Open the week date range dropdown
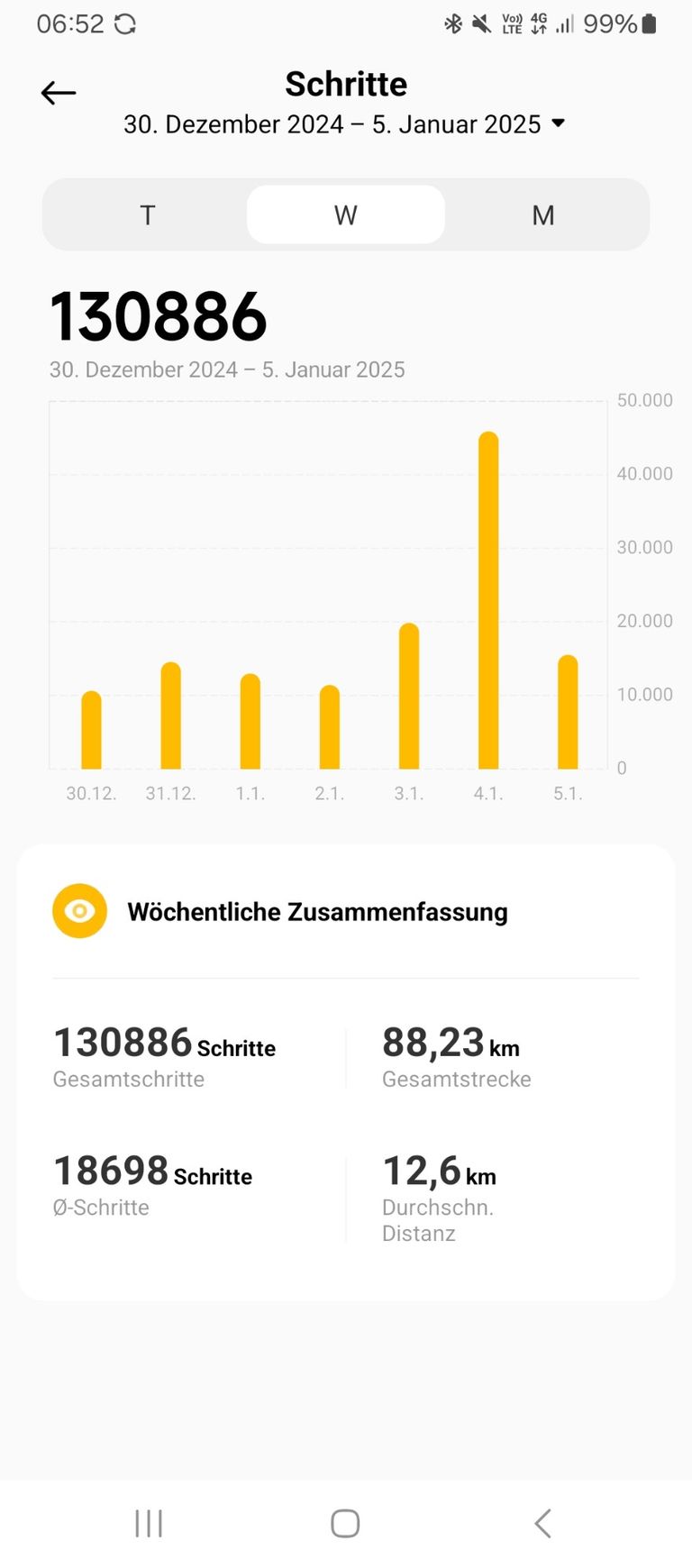Viewport: 692px width, 1568px height. click(558, 123)
